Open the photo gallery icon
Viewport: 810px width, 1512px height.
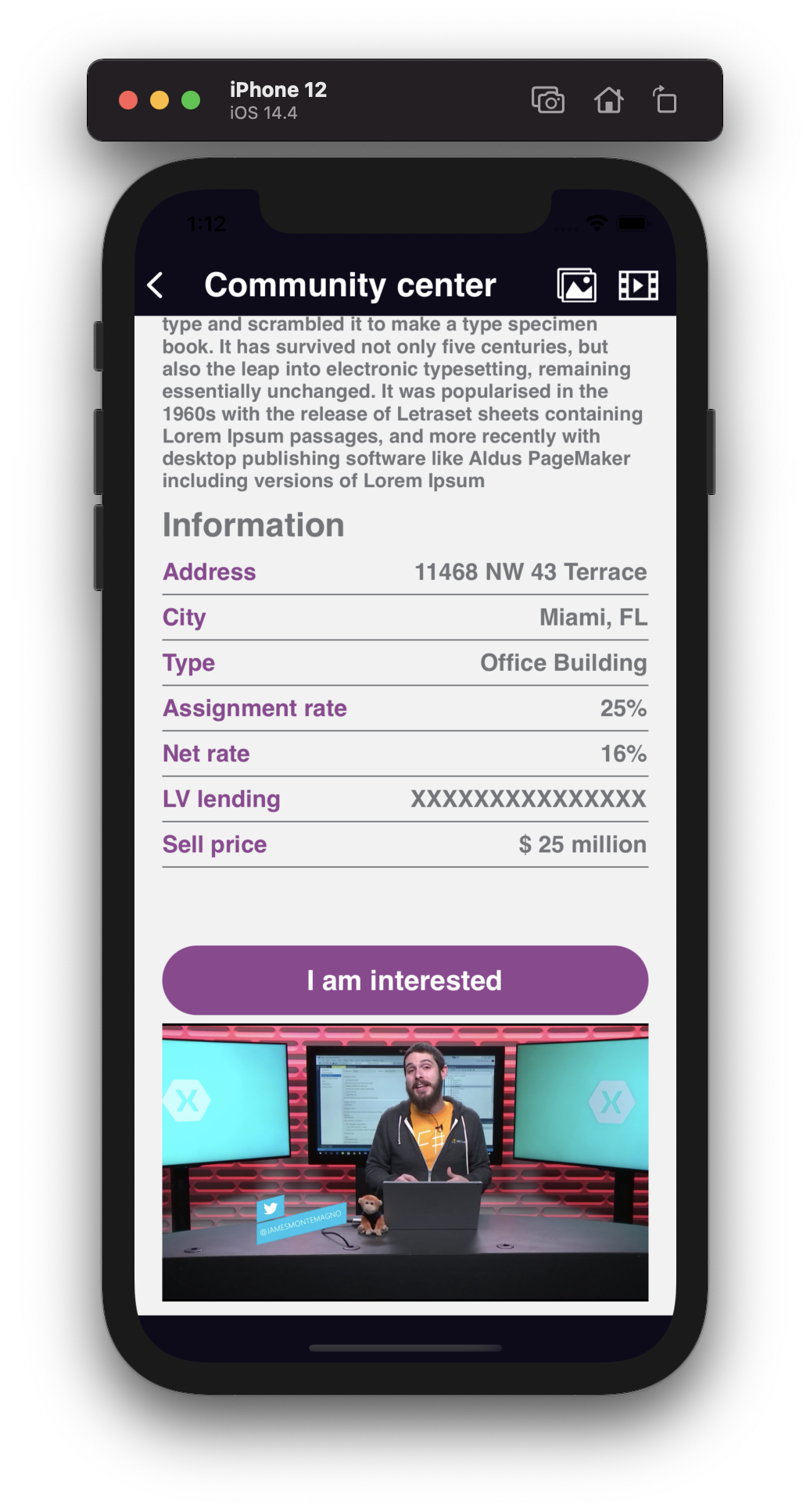point(576,285)
